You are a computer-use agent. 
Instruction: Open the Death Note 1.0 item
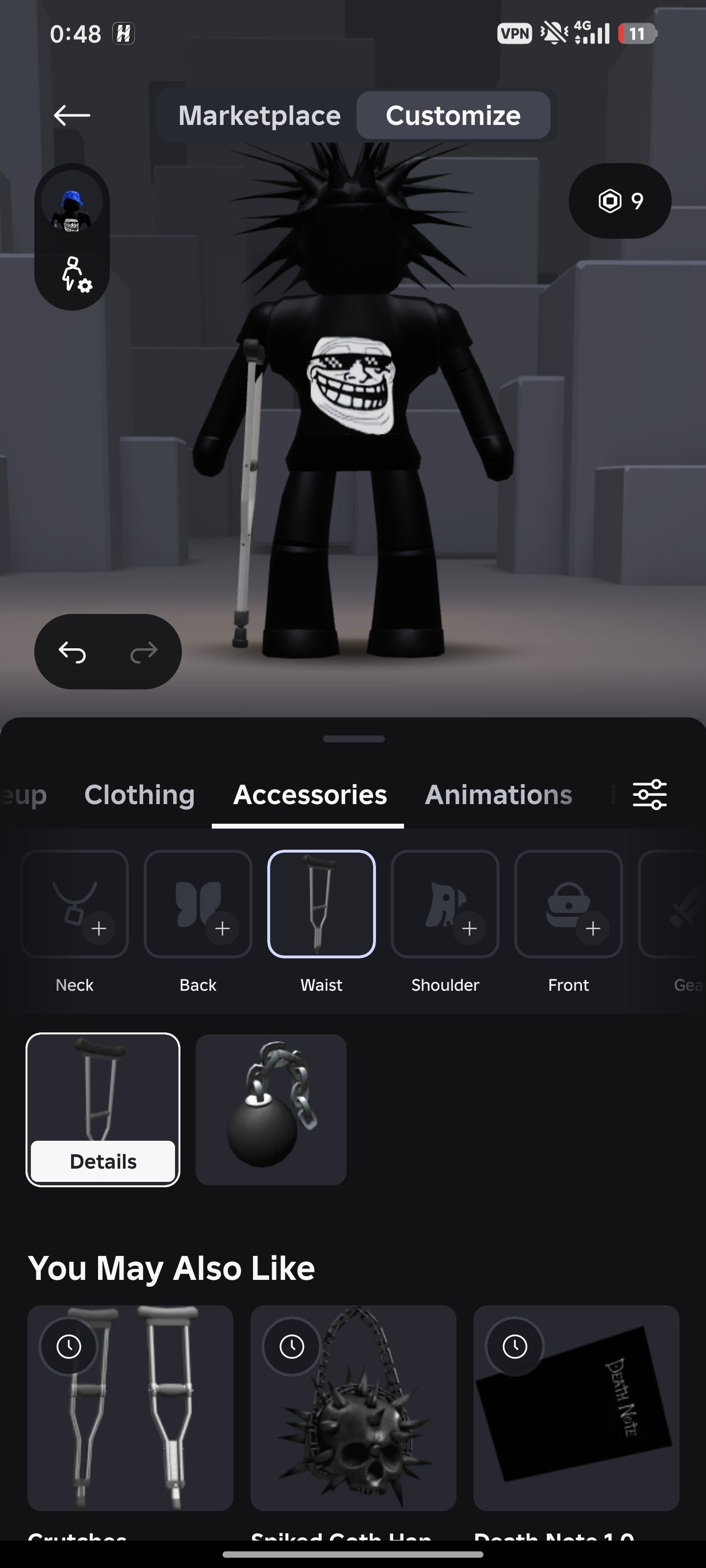coord(576,1408)
